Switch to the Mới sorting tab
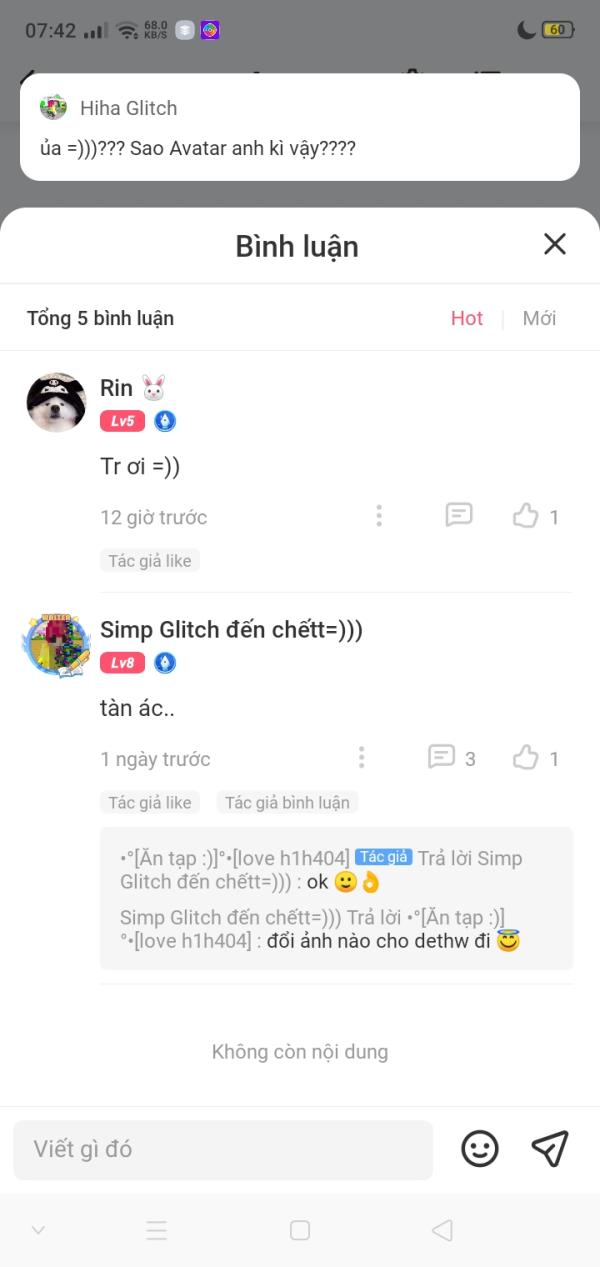The height and width of the screenshot is (1267, 600). 539,318
